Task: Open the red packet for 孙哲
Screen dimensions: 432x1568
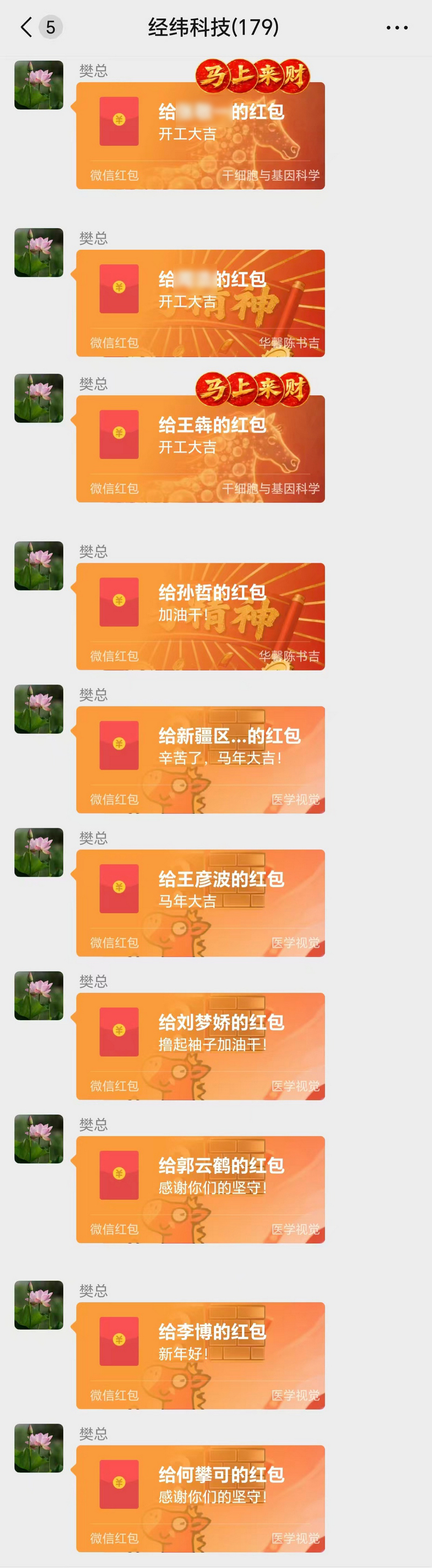Action: (x=200, y=616)
